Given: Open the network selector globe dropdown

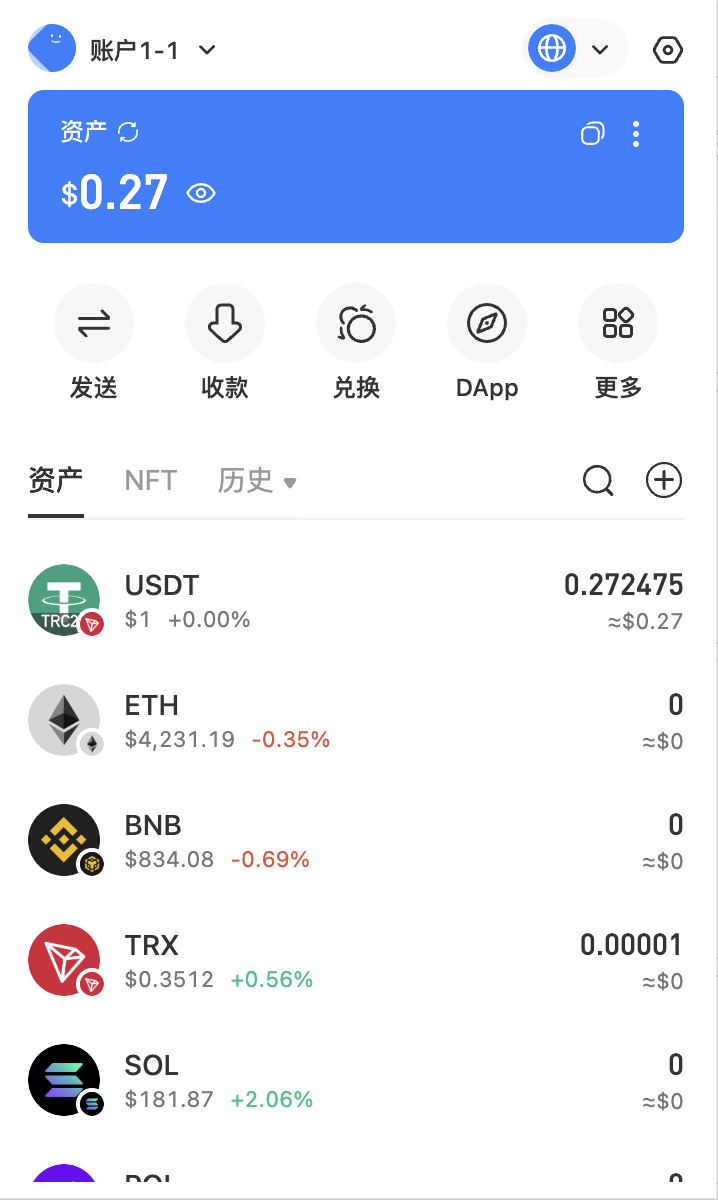Looking at the screenshot, I should (x=575, y=48).
